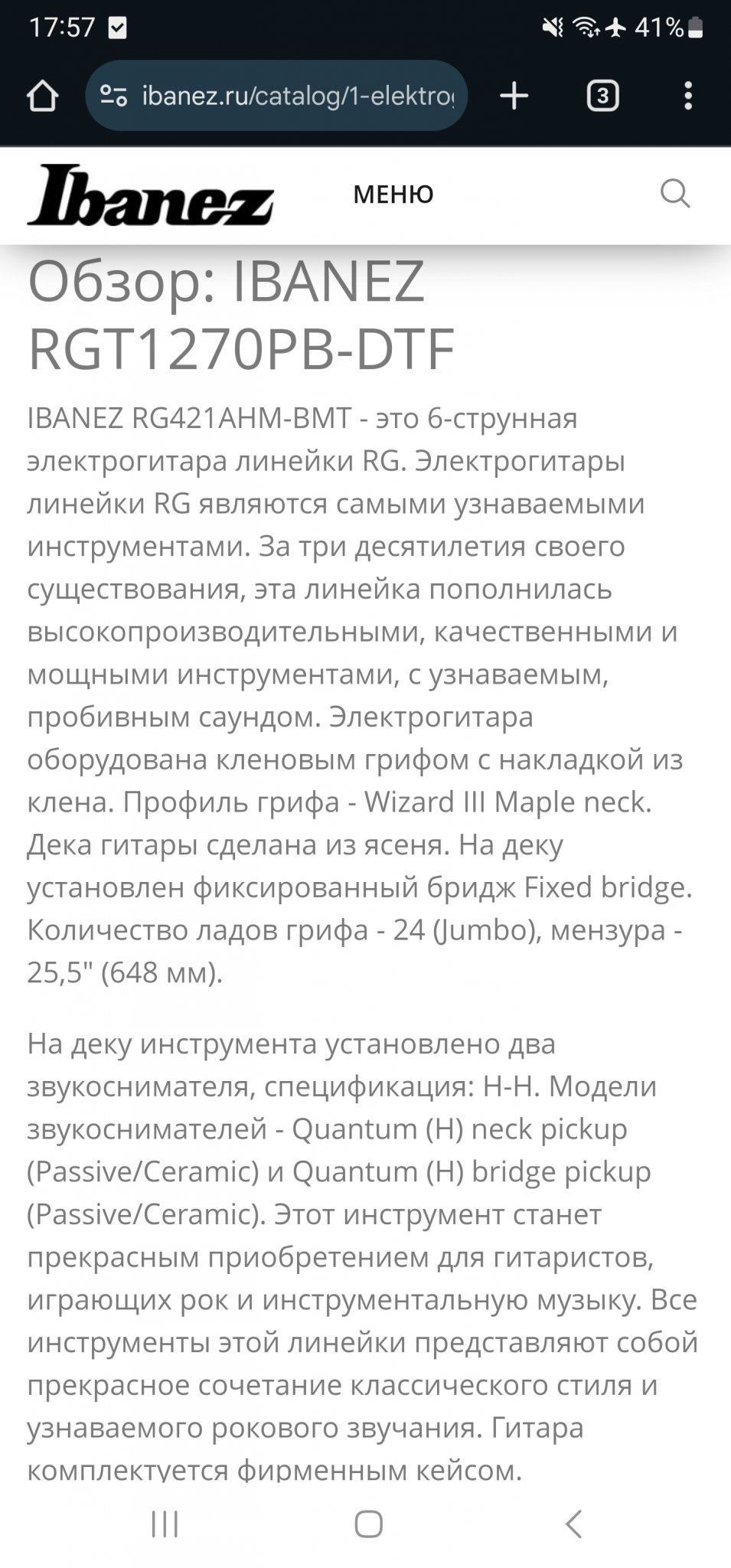Open the browser overflow menu

click(x=688, y=96)
